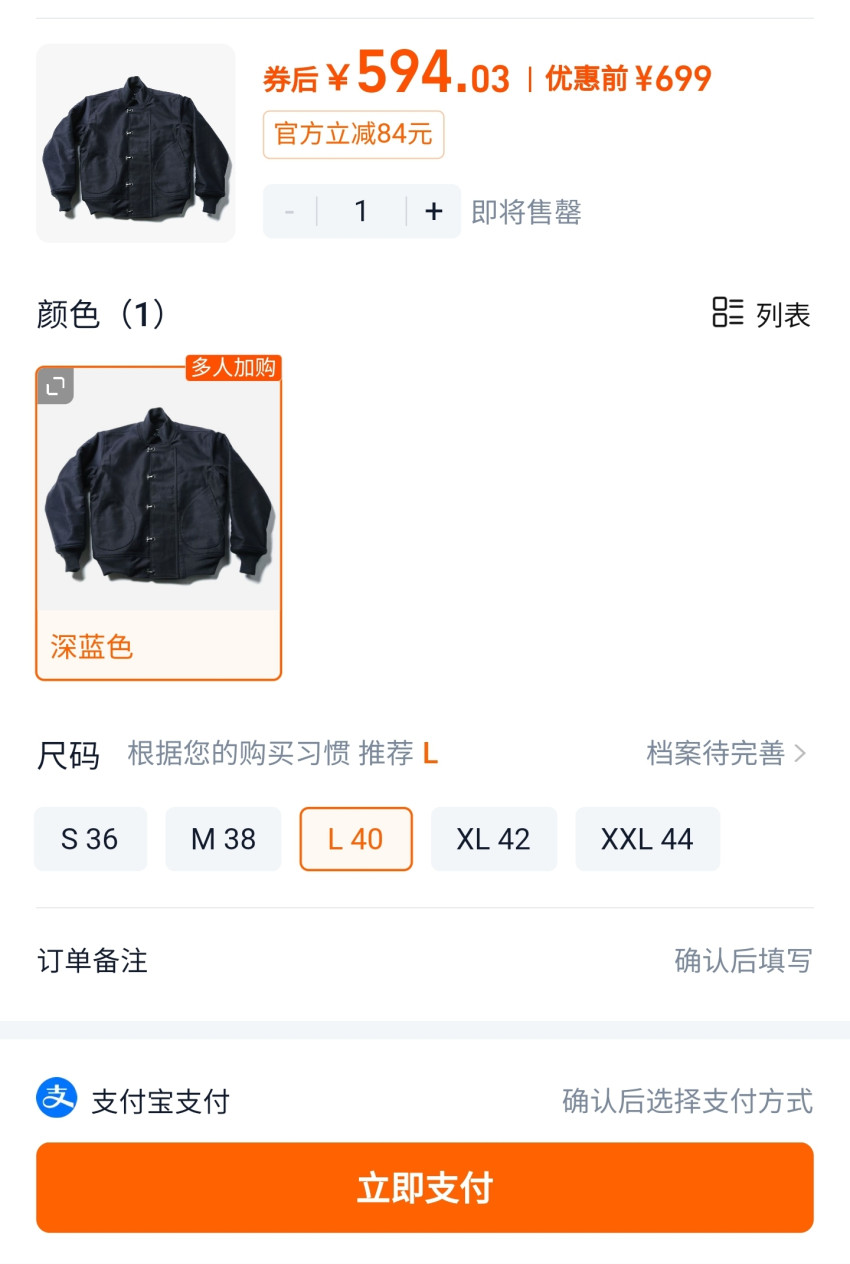Enlarge the 深蓝色 jacket image
The image size is (850, 1264).
click(56, 386)
